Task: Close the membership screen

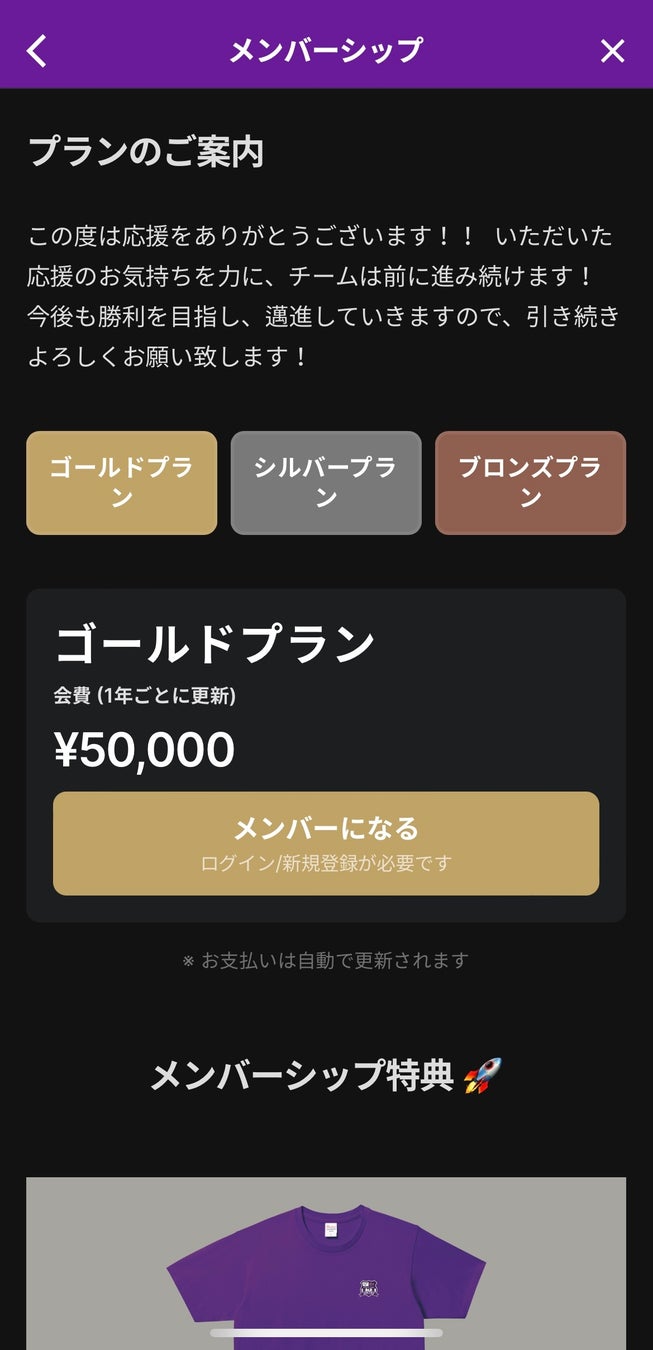Action: click(x=612, y=51)
